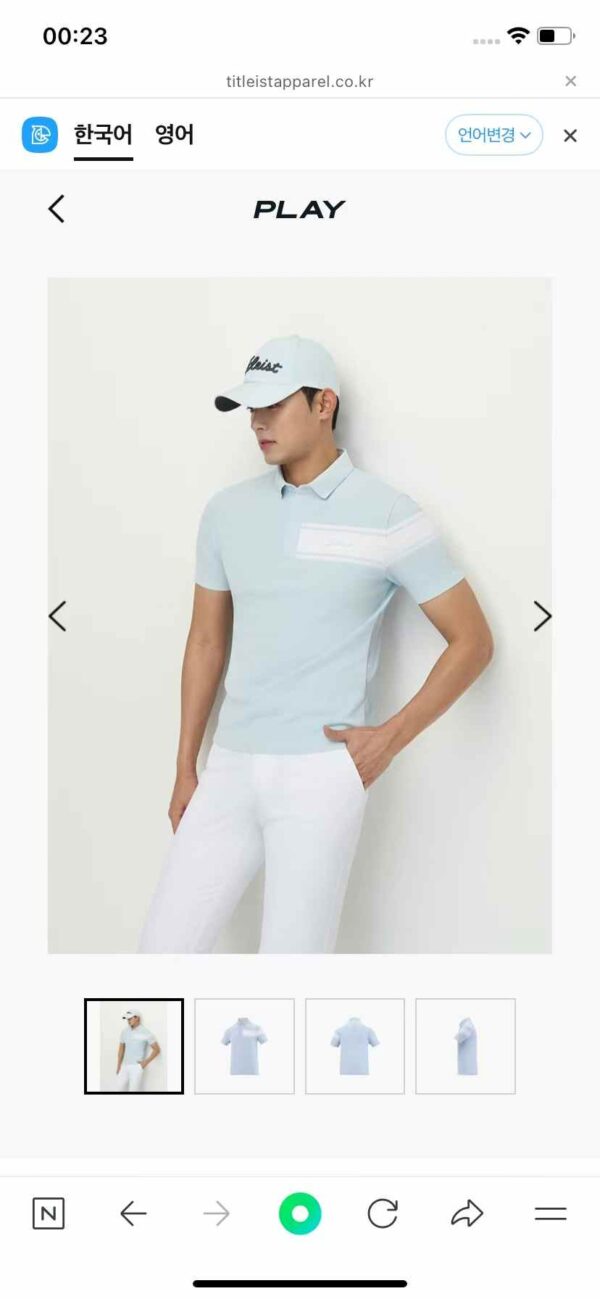Dismiss the translation bar
600x1299 pixels.
570,136
